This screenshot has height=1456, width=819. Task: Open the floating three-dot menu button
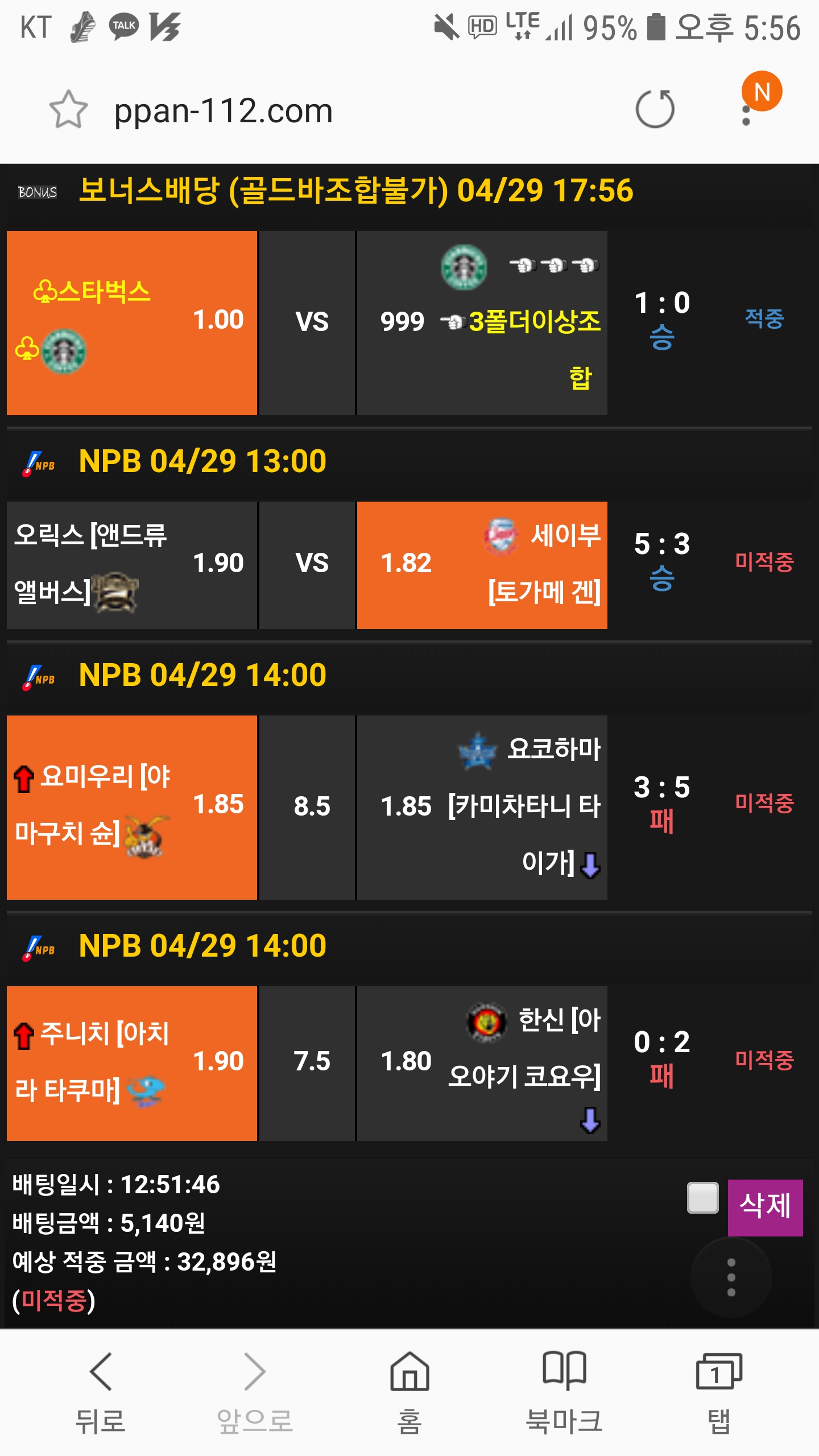731,1277
